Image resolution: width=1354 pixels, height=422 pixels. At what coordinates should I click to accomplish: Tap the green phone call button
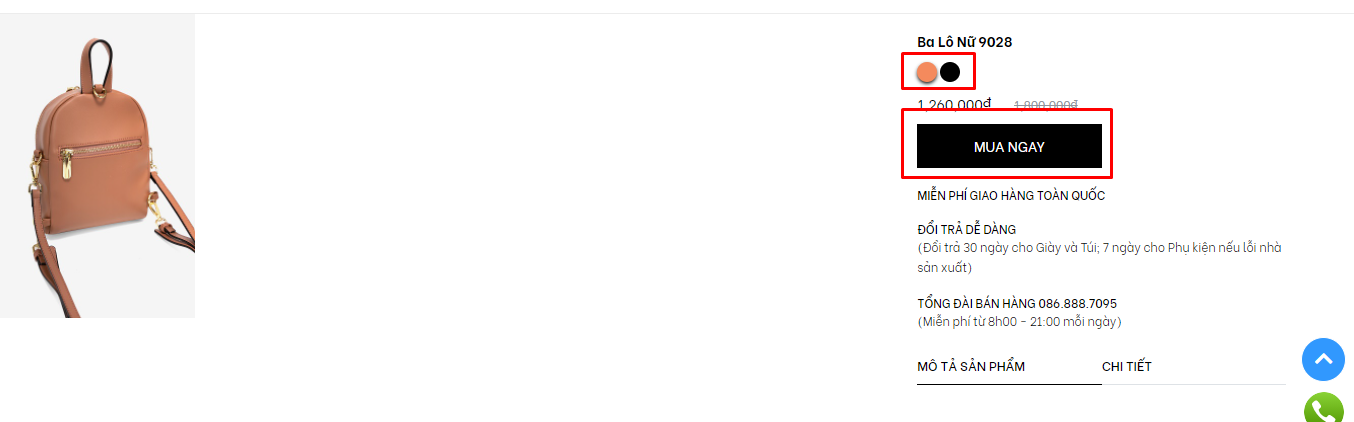(1324, 409)
